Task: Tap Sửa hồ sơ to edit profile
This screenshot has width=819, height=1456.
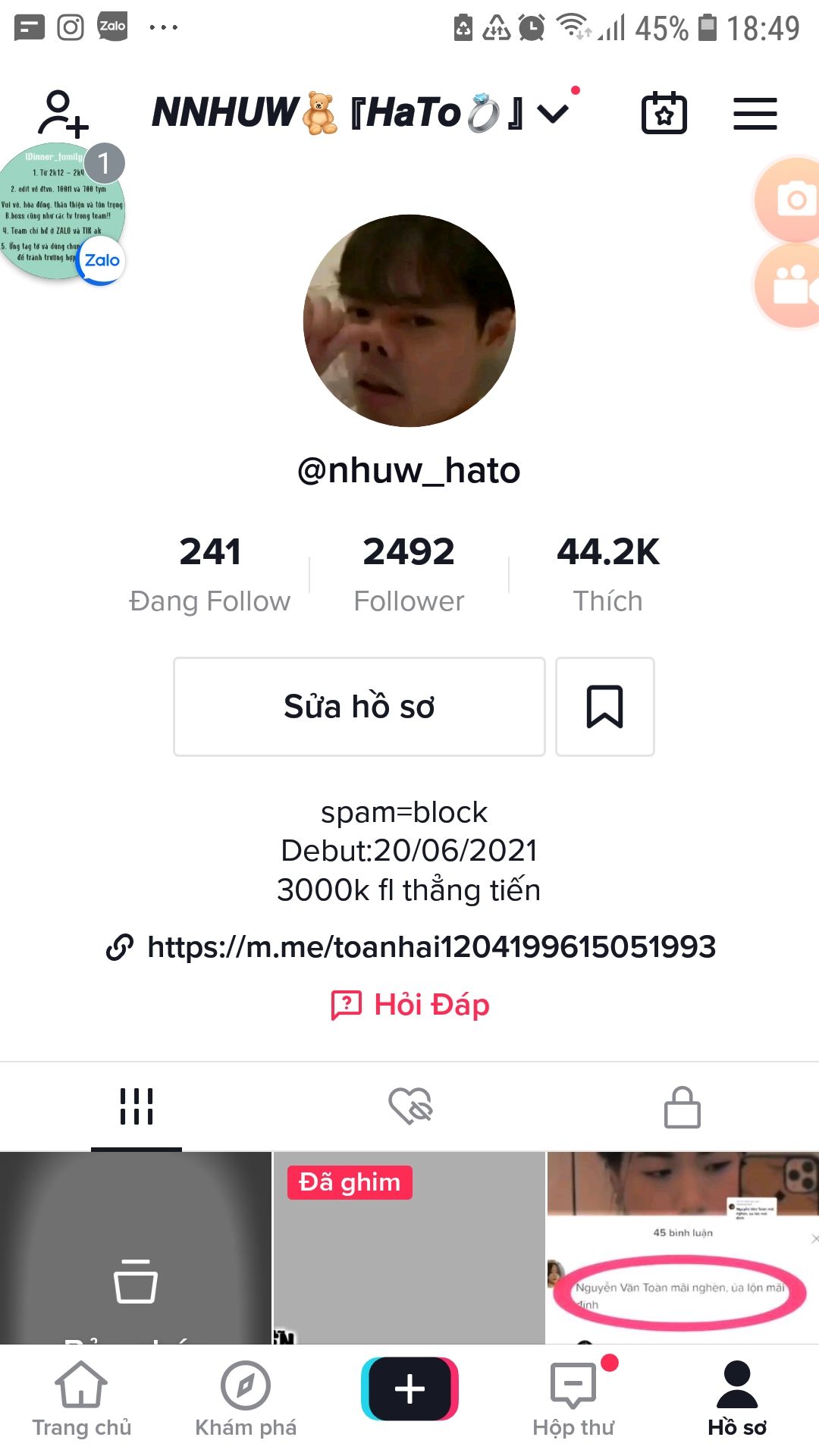Action: pyautogui.click(x=359, y=707)
